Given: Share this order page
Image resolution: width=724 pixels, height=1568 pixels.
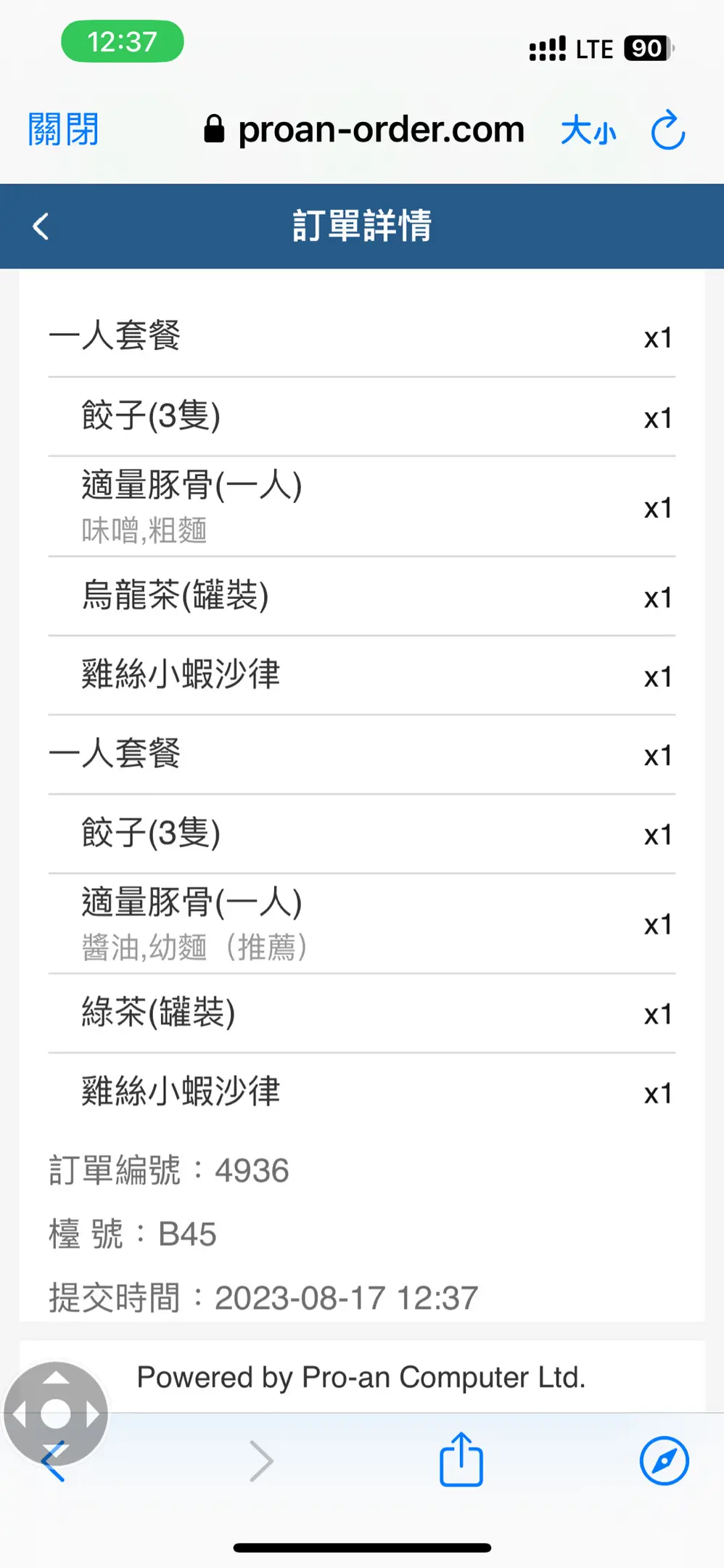Looking at the screenshot, I should [461, 1459].
